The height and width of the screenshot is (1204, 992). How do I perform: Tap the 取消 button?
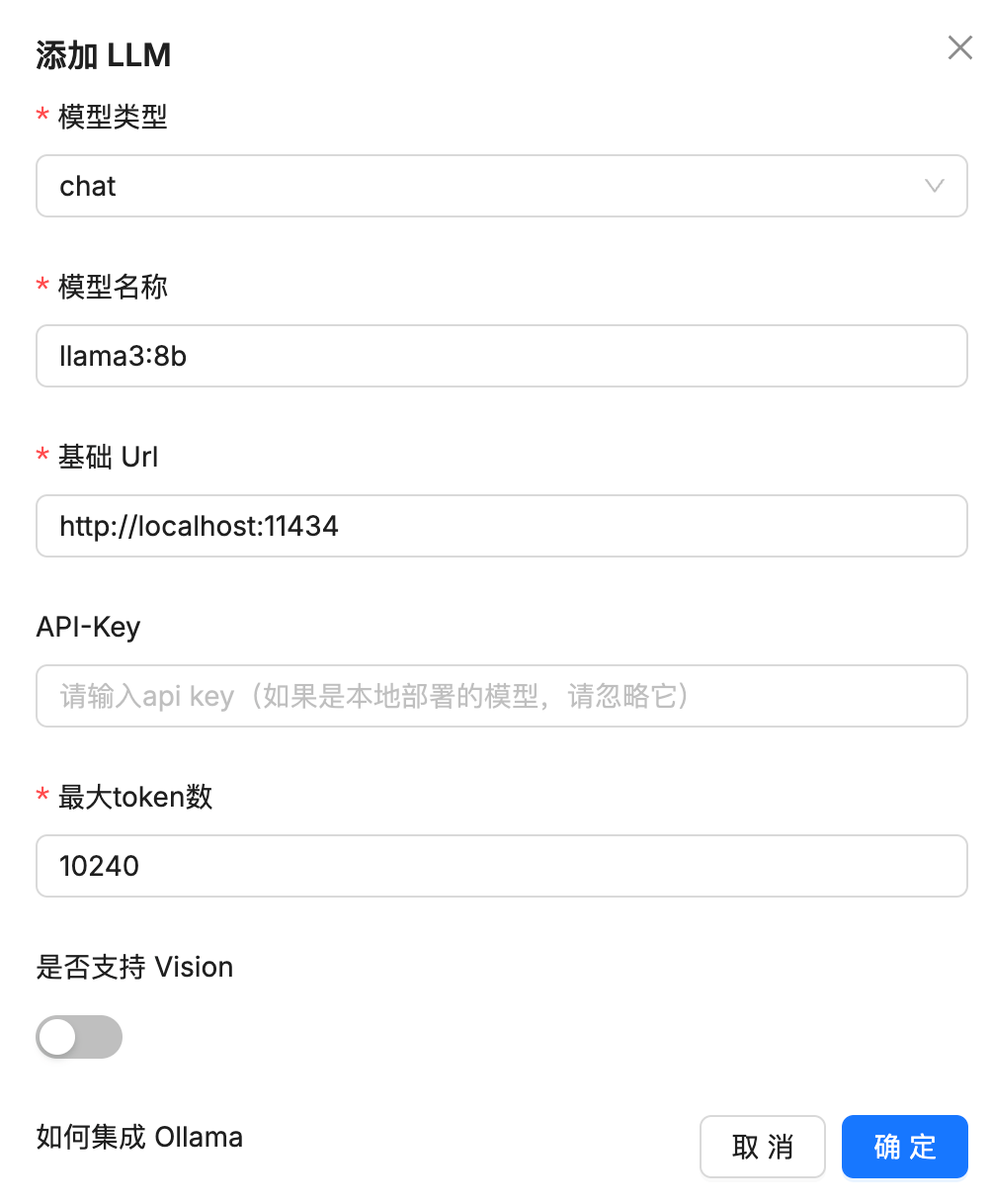[x=762, y=1147]
